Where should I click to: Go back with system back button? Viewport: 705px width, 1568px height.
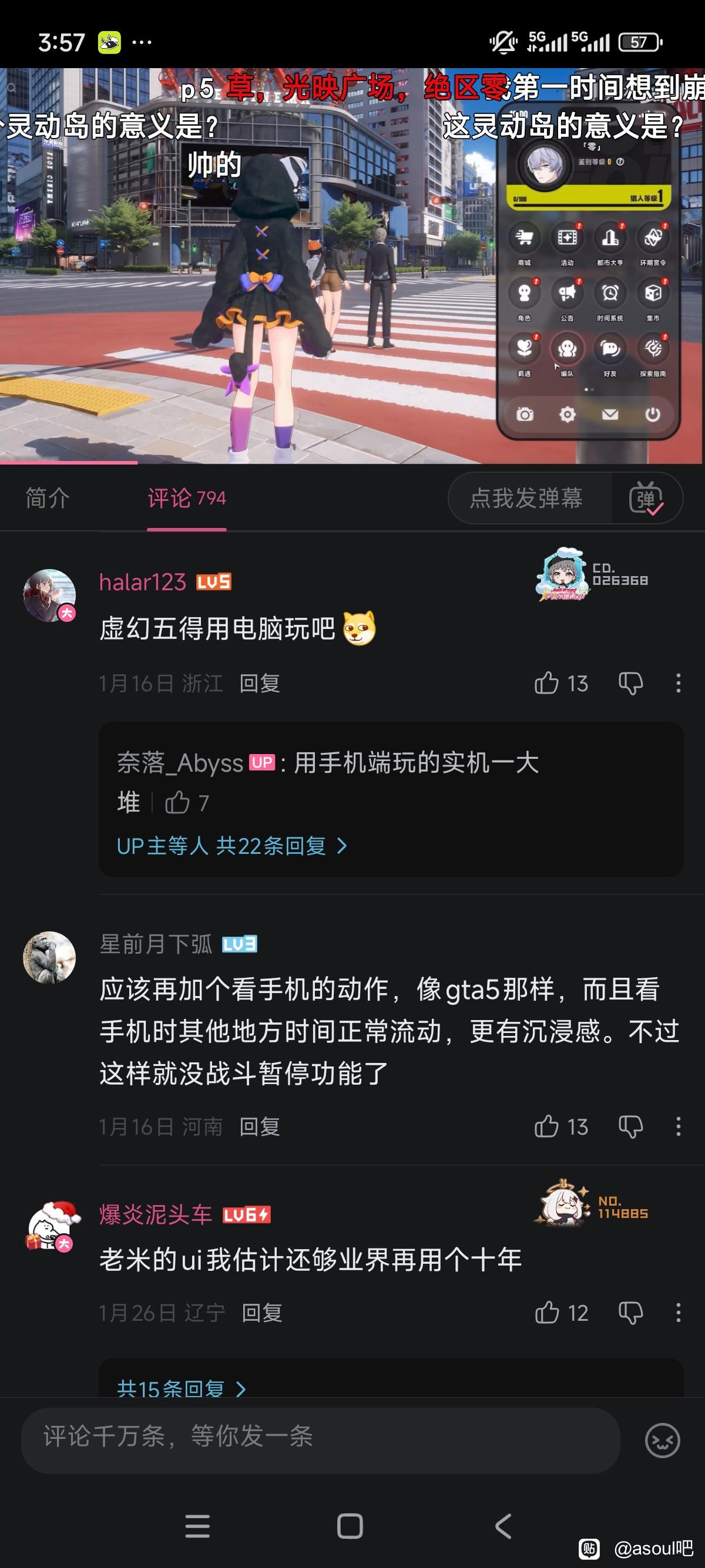click(x=503, y=1526)
